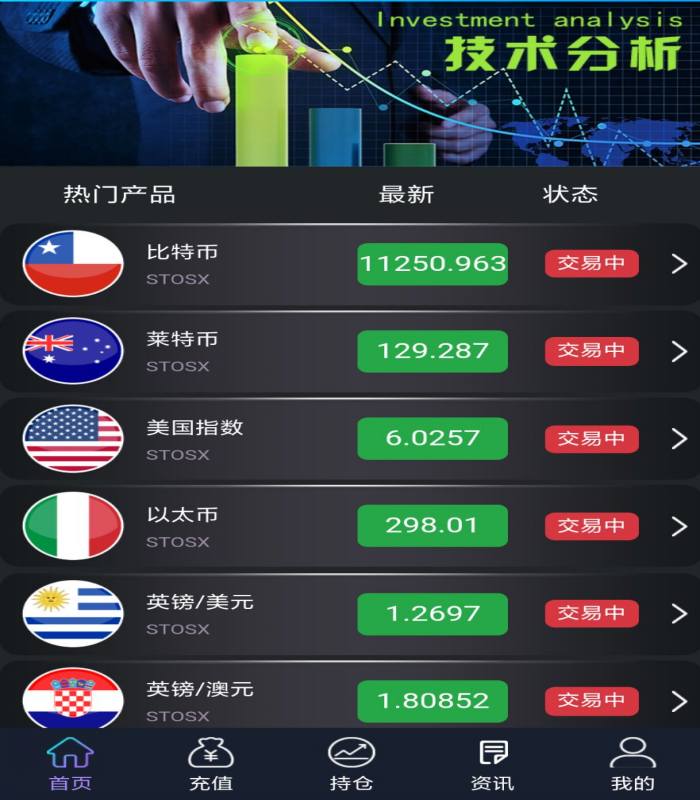Open the 我的 tab
700x800 pixels.
[x=632, y=764]
